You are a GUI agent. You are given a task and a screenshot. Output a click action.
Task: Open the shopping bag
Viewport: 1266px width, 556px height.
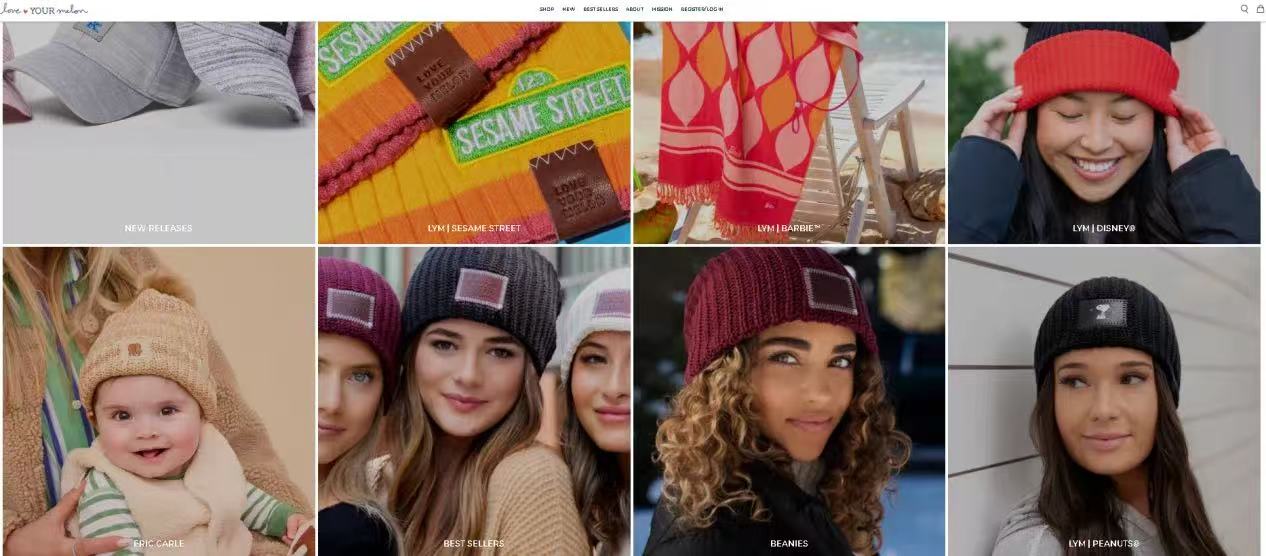[1260, 9]
